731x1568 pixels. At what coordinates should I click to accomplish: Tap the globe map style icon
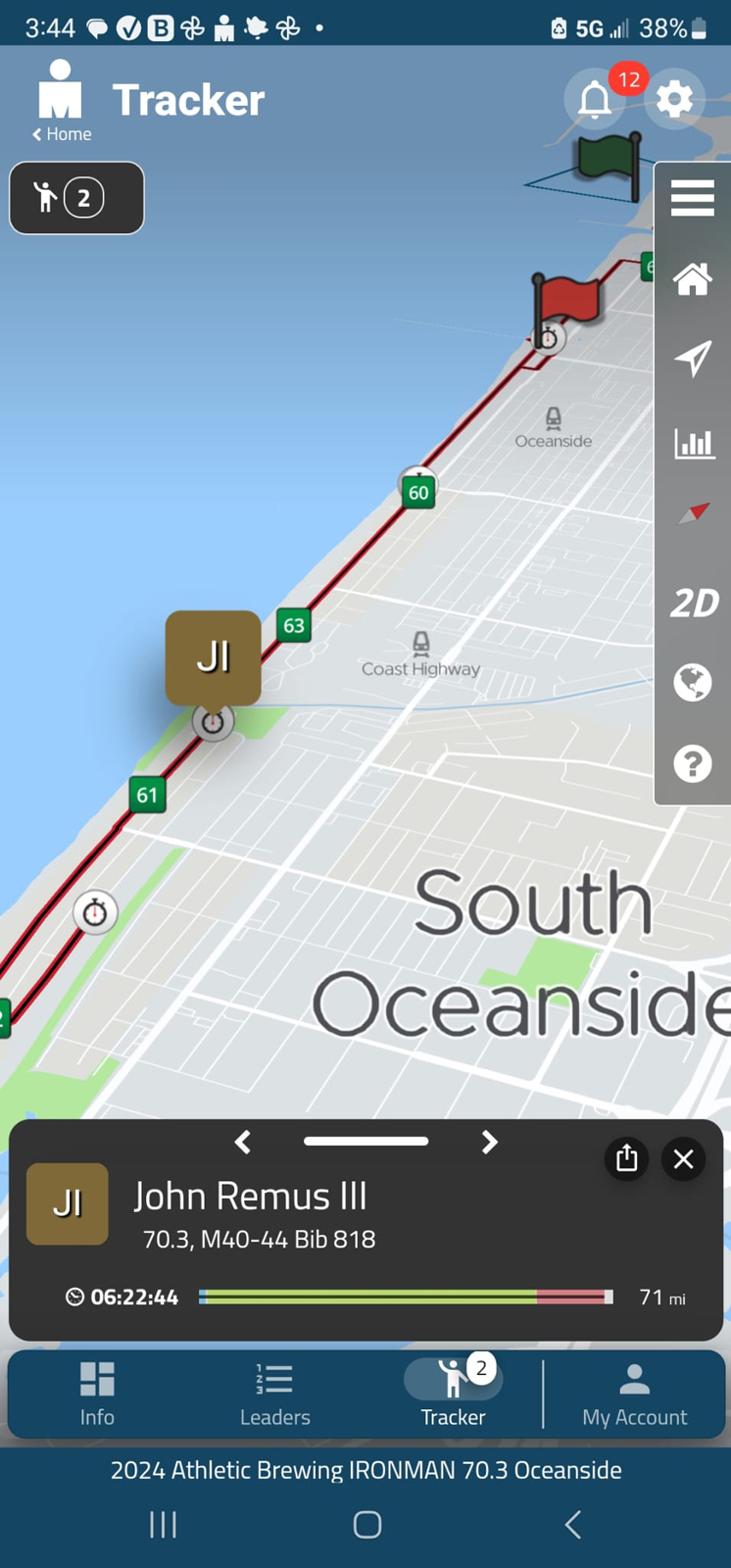(x=692, y=682)
